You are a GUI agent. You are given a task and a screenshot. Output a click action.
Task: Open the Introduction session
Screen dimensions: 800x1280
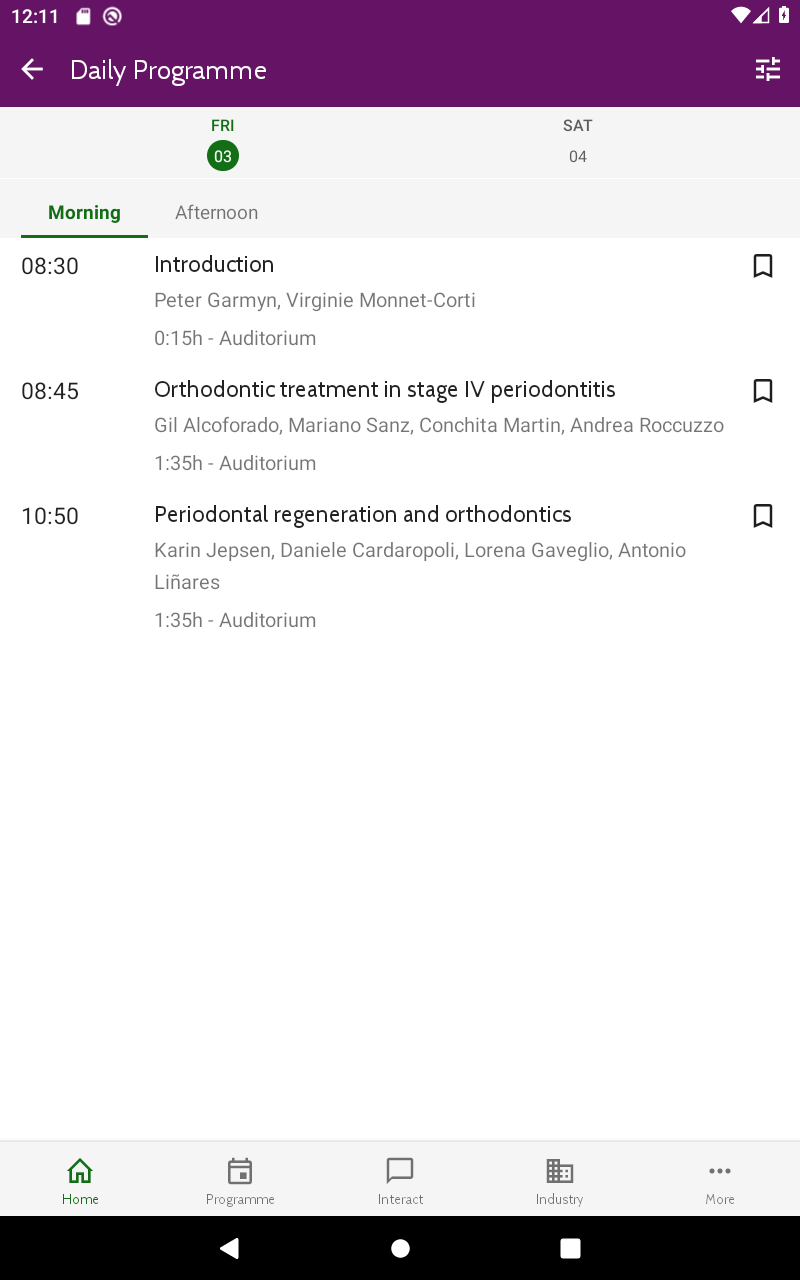tap(214, 265)
